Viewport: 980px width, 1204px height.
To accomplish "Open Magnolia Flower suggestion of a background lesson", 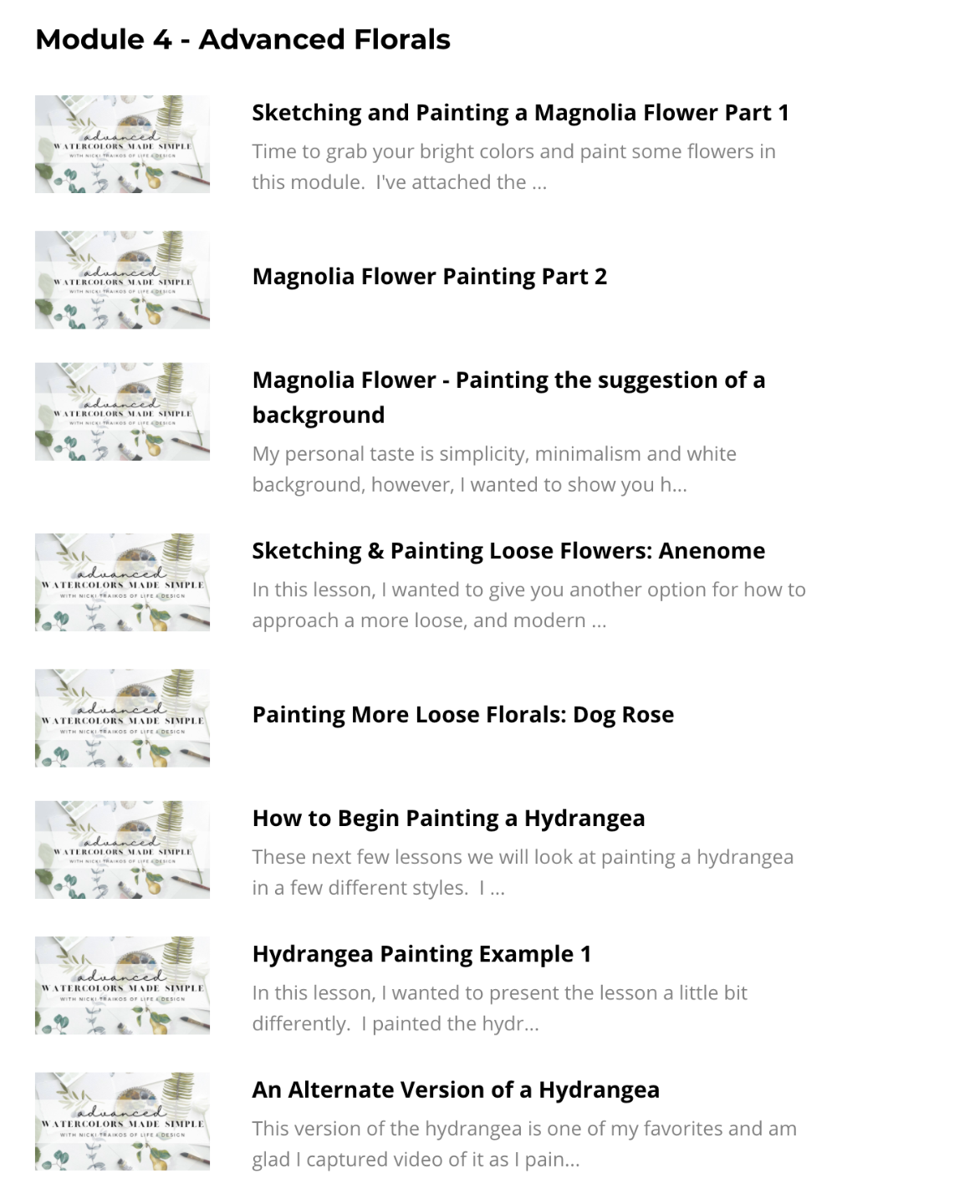I will click(x=508, y=397).
